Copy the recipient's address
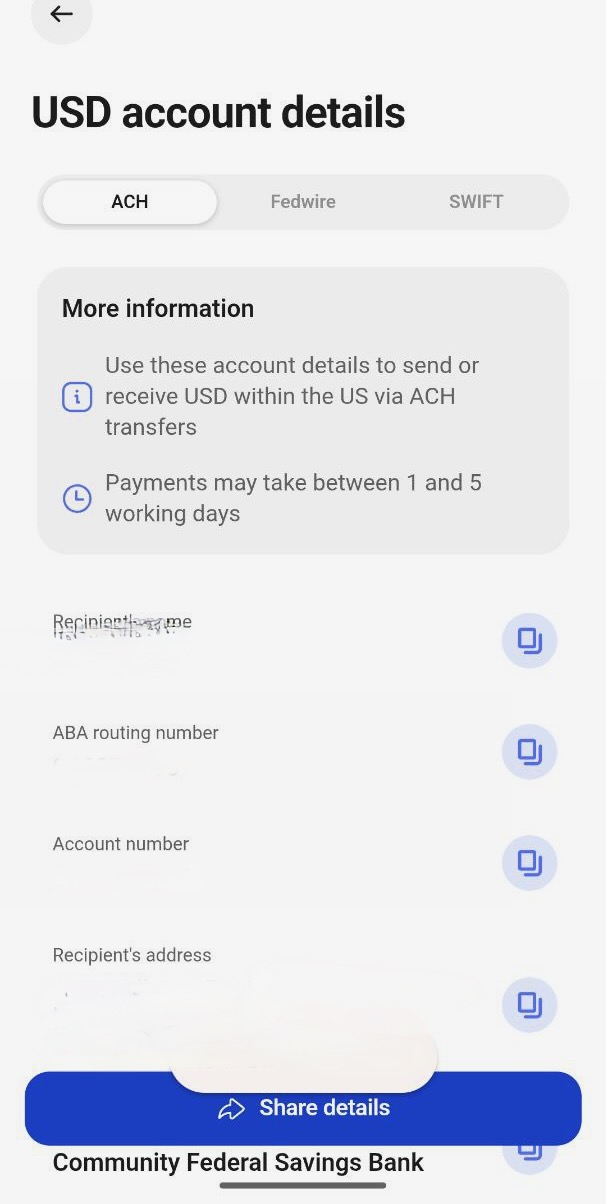Image resolution: width=606 pixels, height=1204 pixels. pos(529,1004)
